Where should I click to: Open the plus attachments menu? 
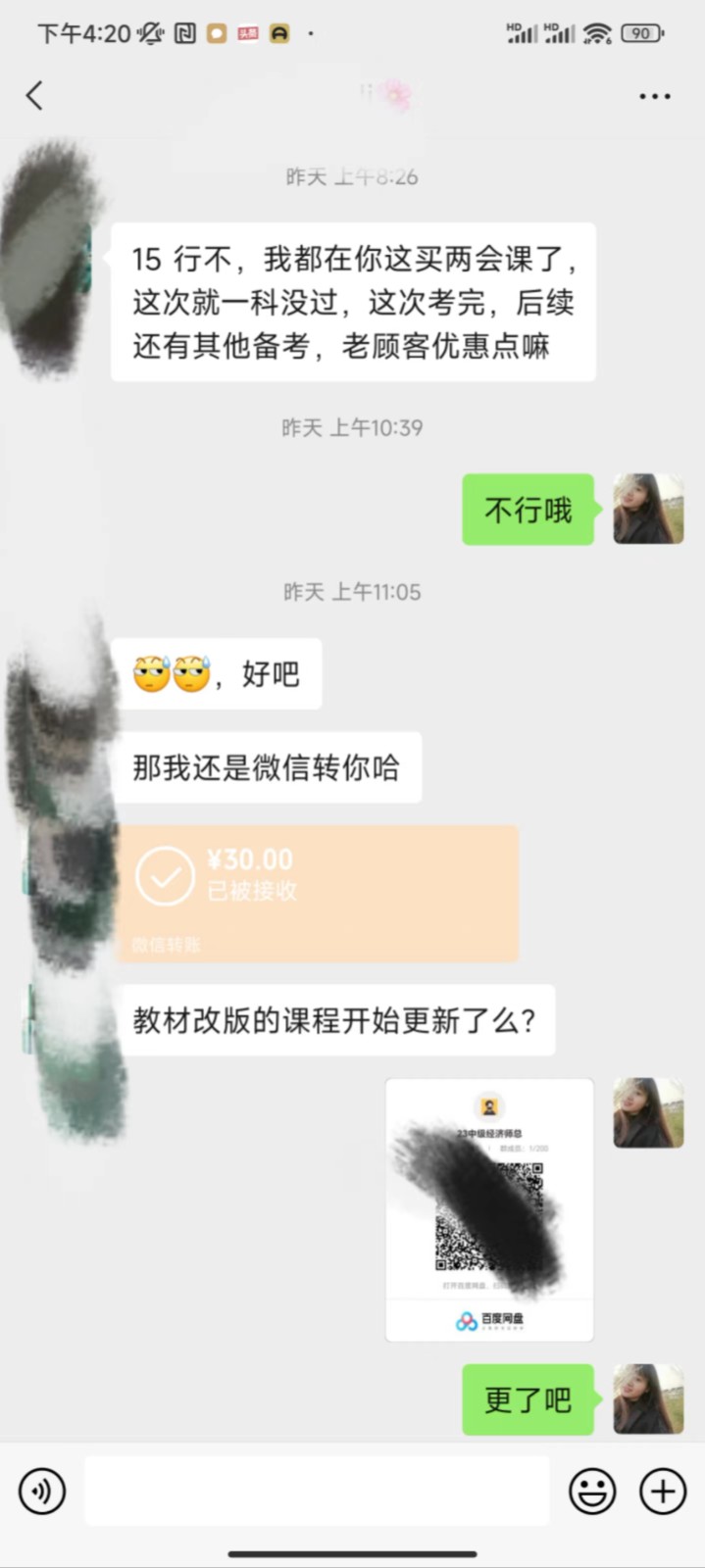point(663,1492)
